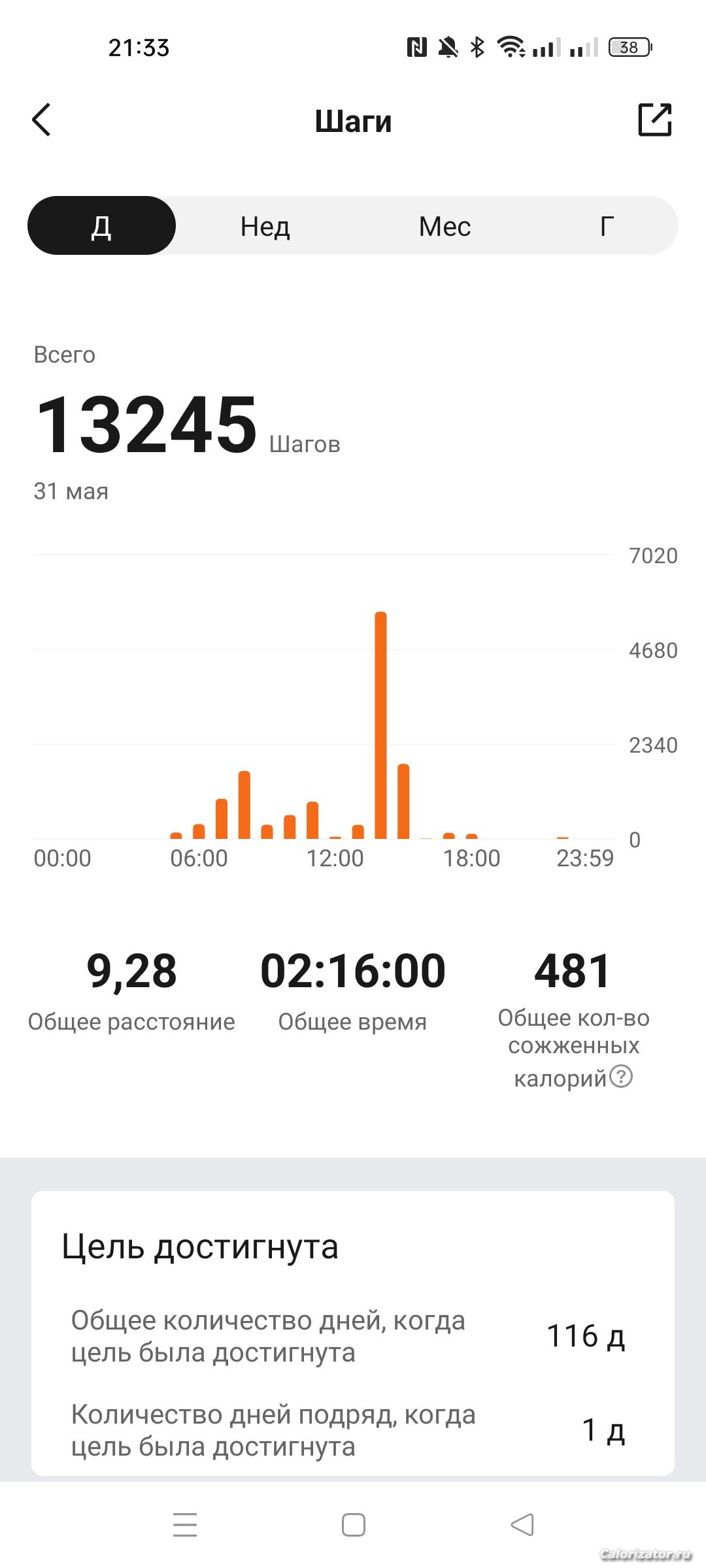Switch to the Мес monthly tab
This screenshot has height=1568, width=706.
click(x=445, y=226)
